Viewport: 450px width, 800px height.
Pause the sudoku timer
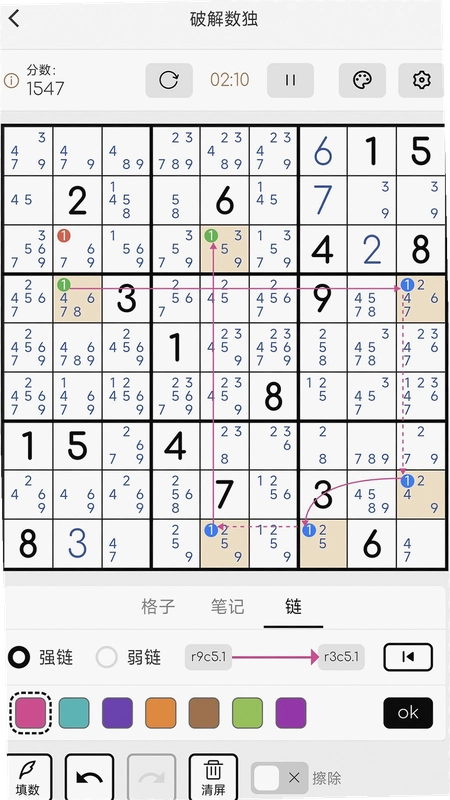290,80
